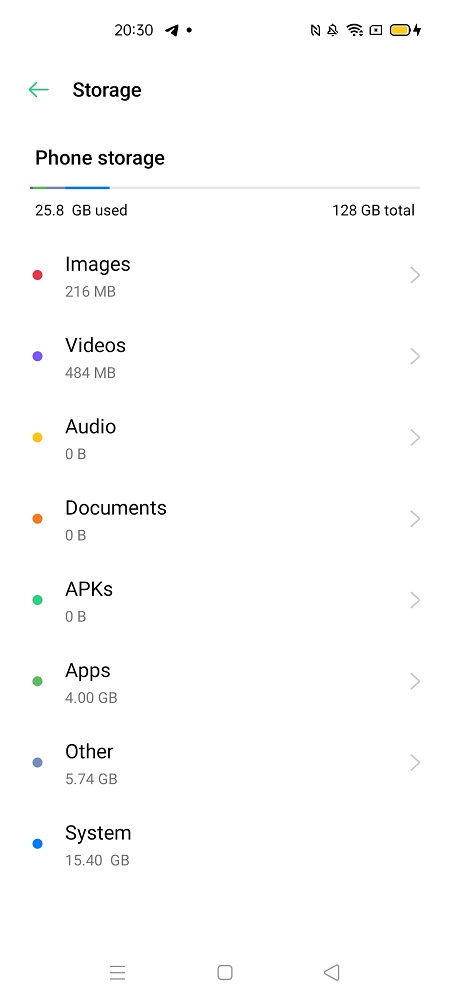Open the Images storage category

pos(225,276)
